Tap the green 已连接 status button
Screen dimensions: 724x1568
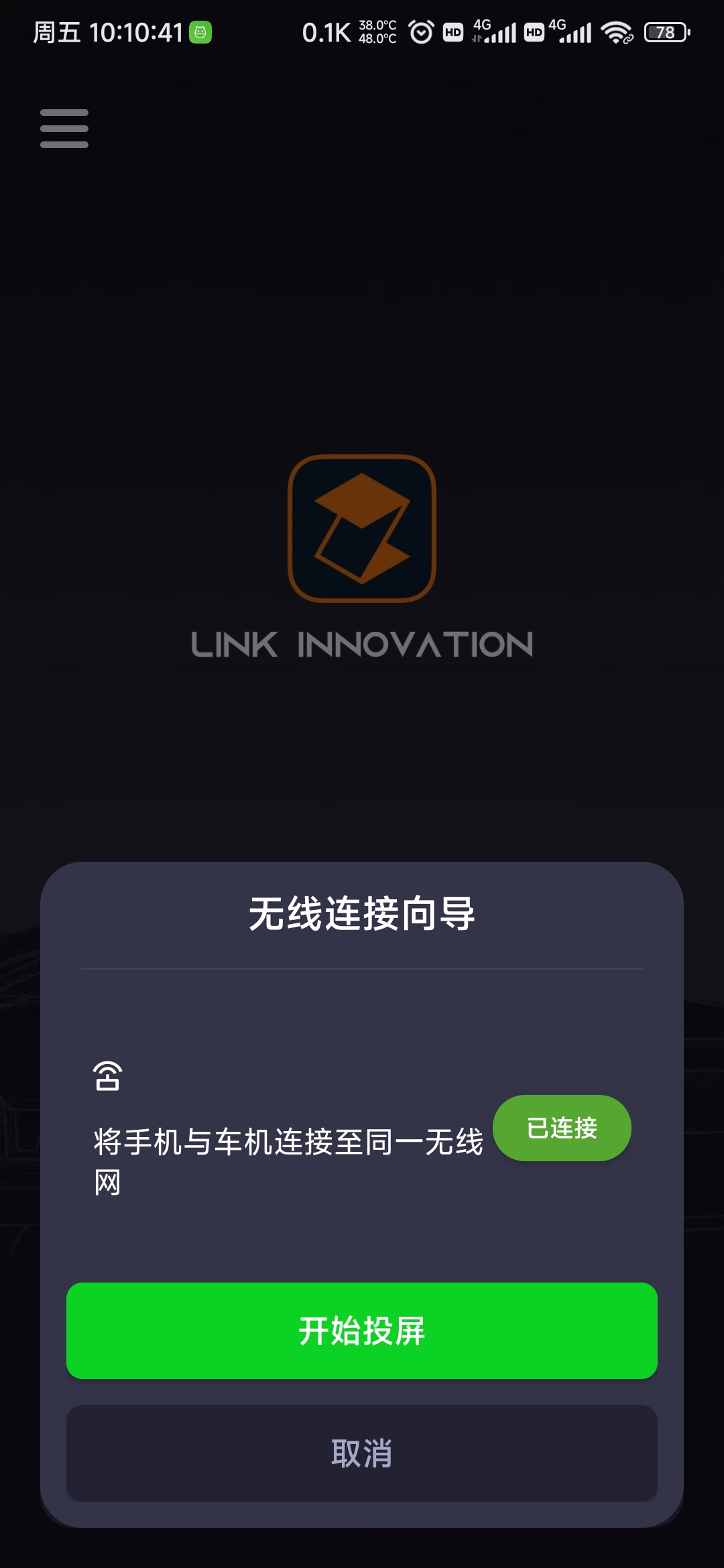coord(562,1128)
